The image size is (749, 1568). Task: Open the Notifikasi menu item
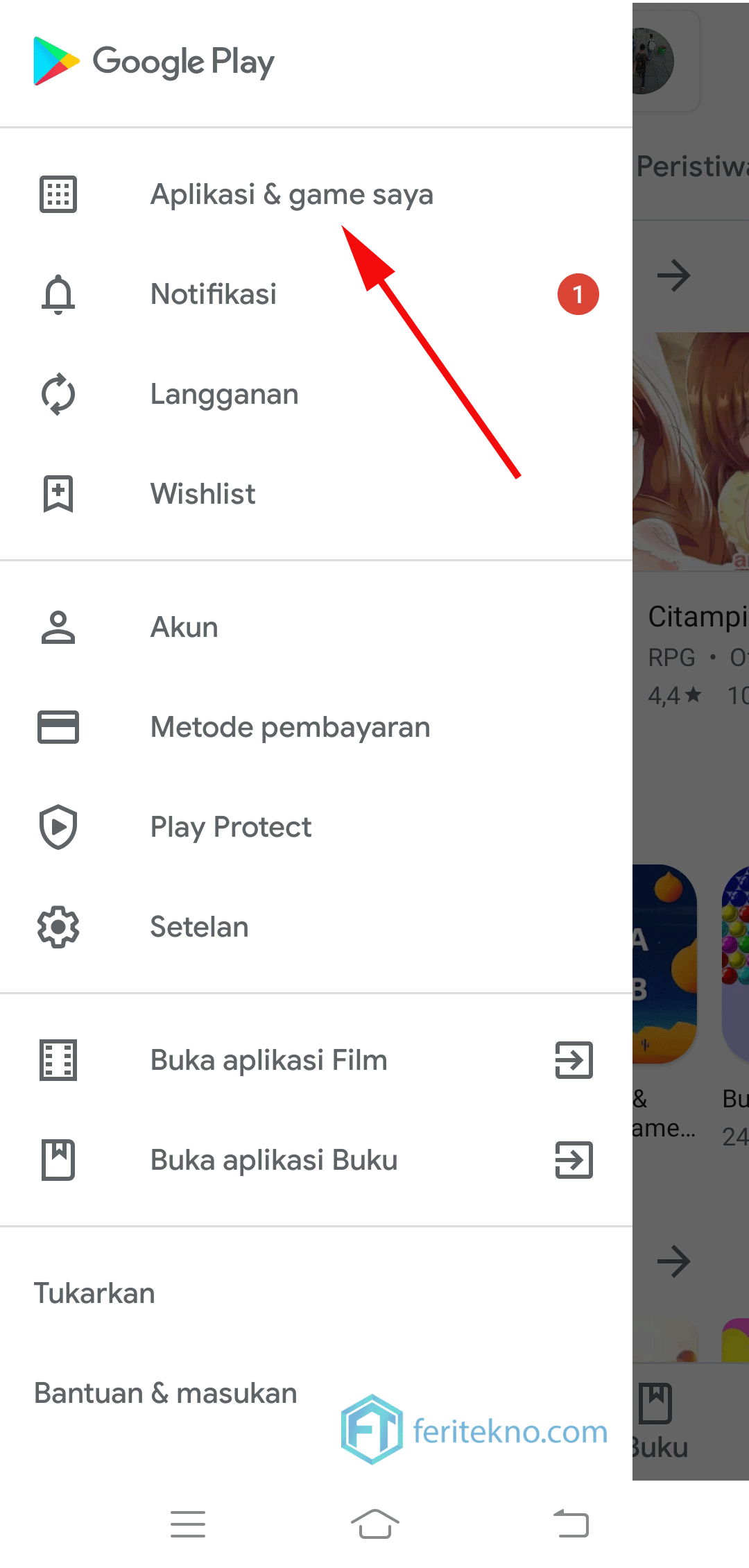(x=316, y=294)
